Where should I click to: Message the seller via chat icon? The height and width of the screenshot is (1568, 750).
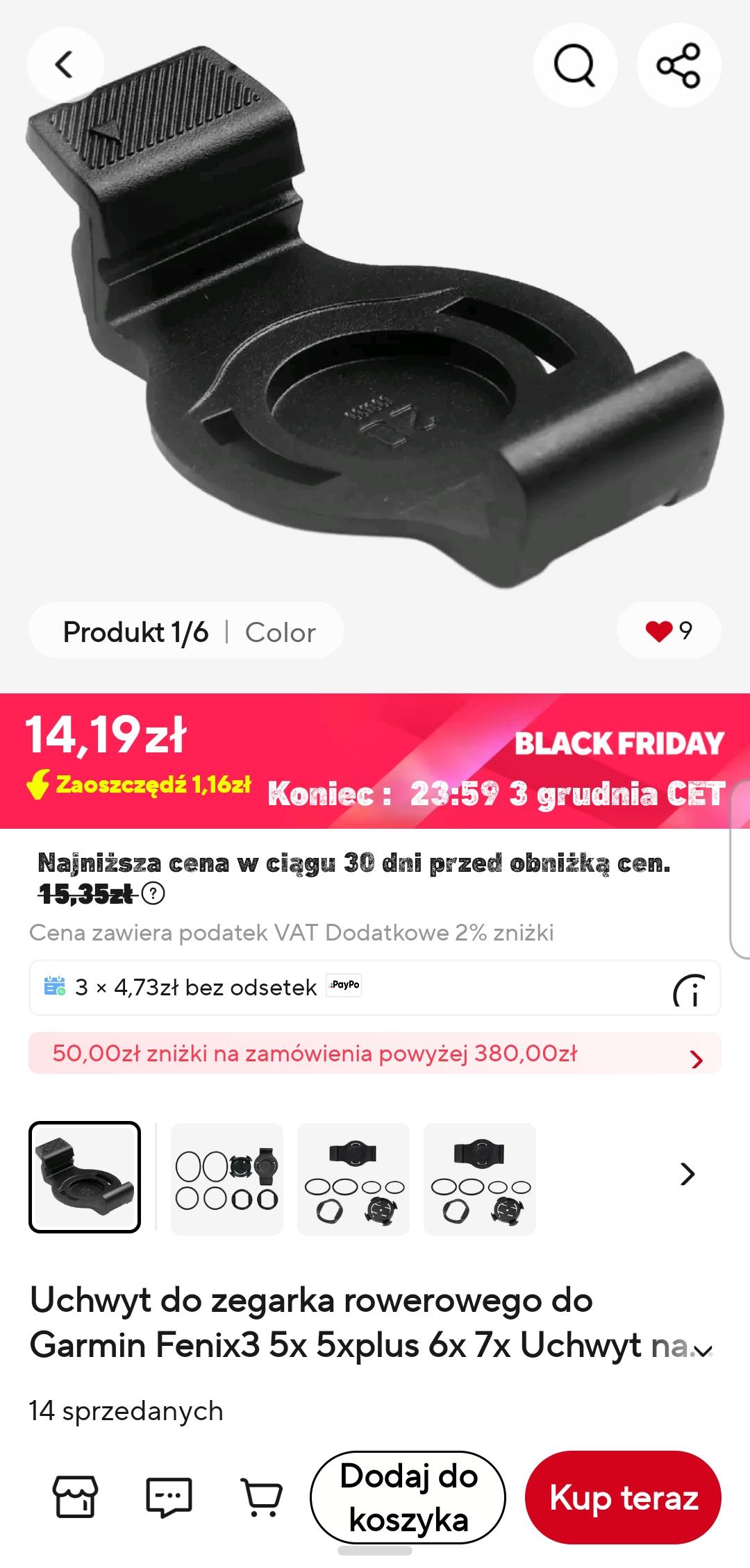click(168, 1497)
